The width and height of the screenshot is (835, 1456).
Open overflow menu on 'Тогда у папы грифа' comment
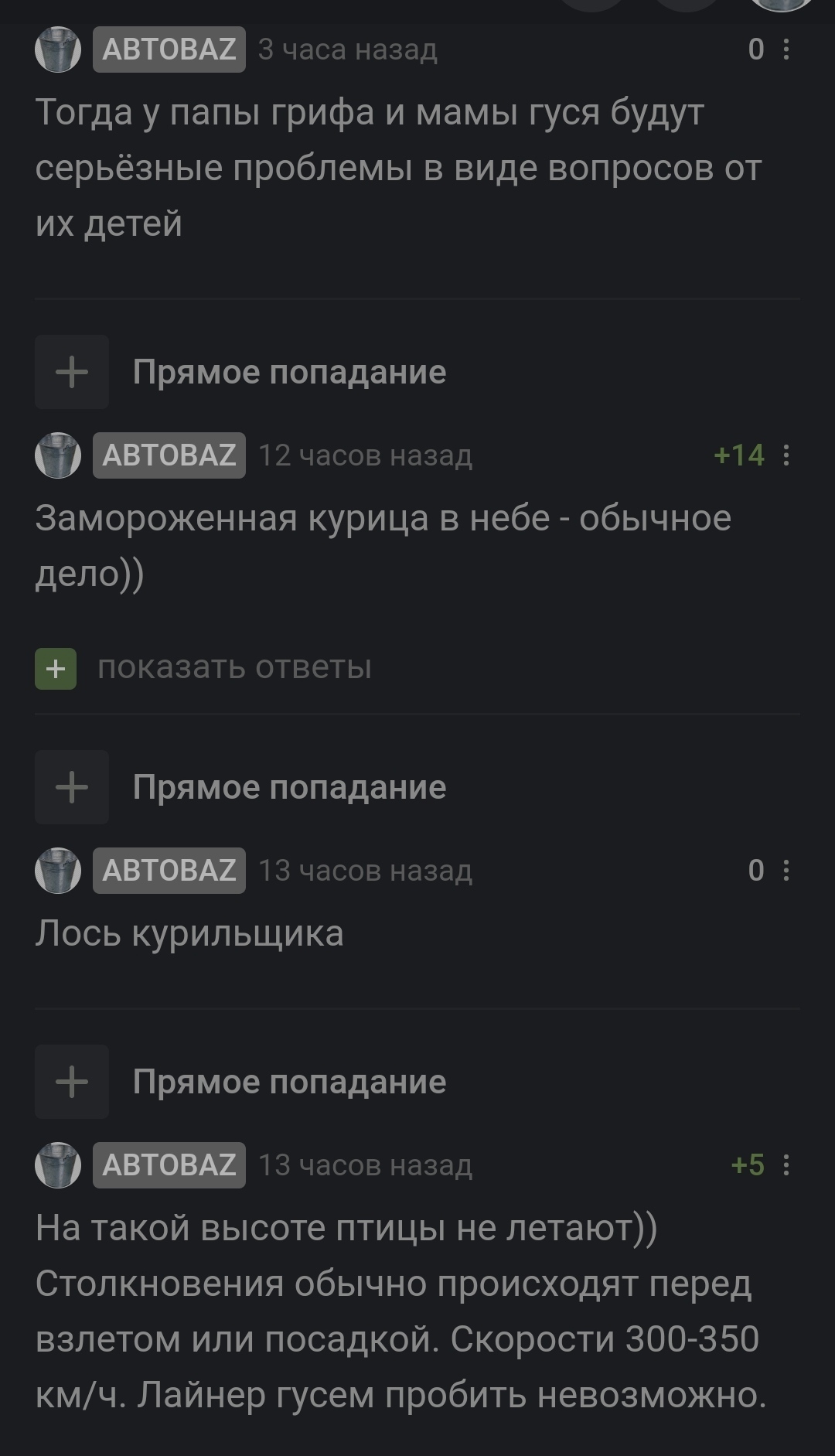(786, 49)
